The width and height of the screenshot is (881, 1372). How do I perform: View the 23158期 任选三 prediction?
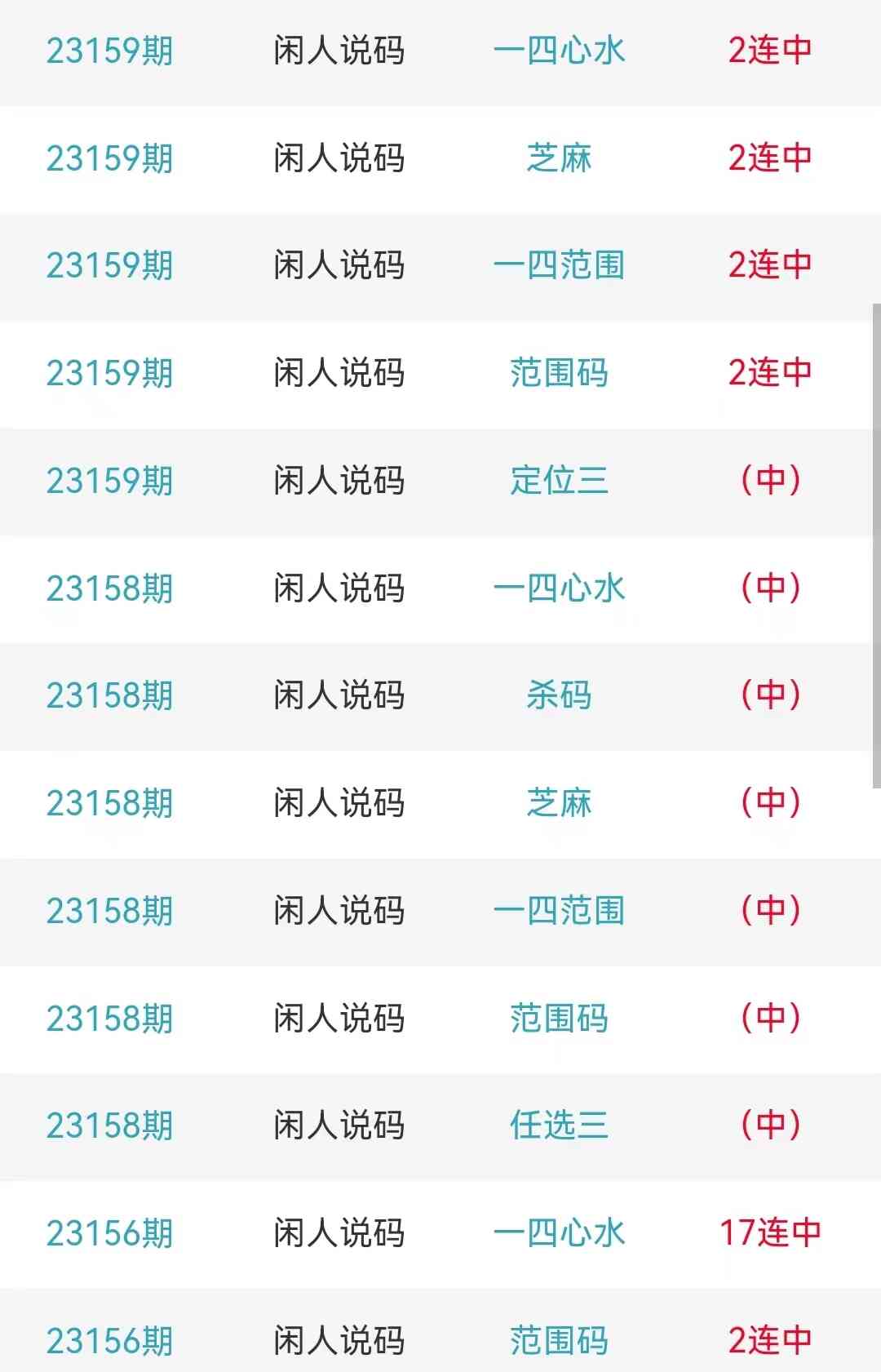pyautogui.click(x=559, y=1126)
